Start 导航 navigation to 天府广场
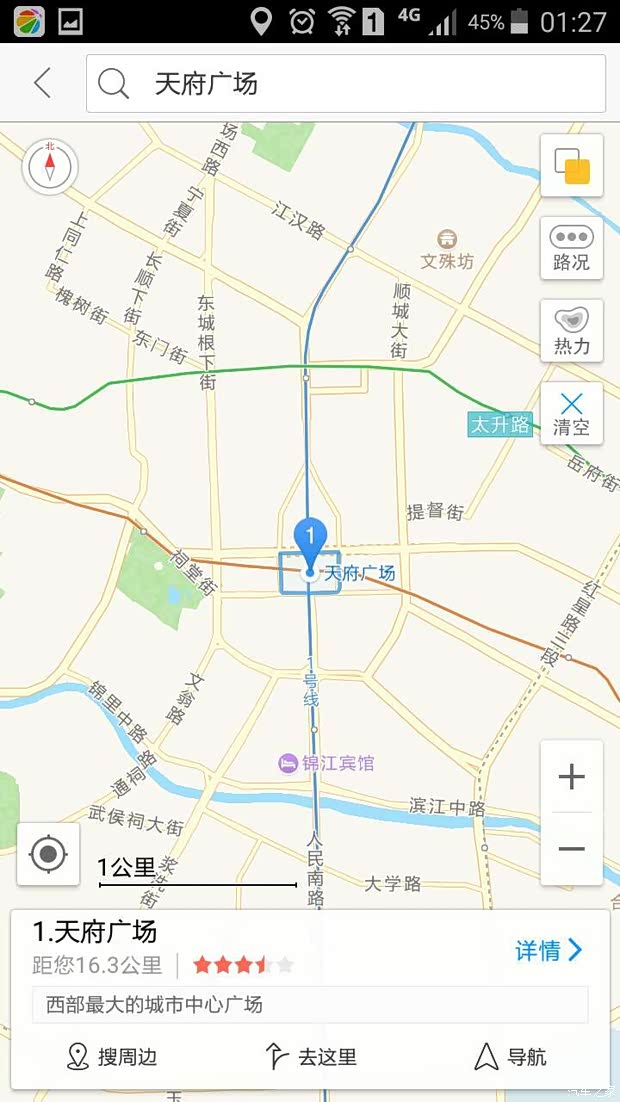The width and height of the screenshot is (620, 1102). click(x=510, y=1056)
